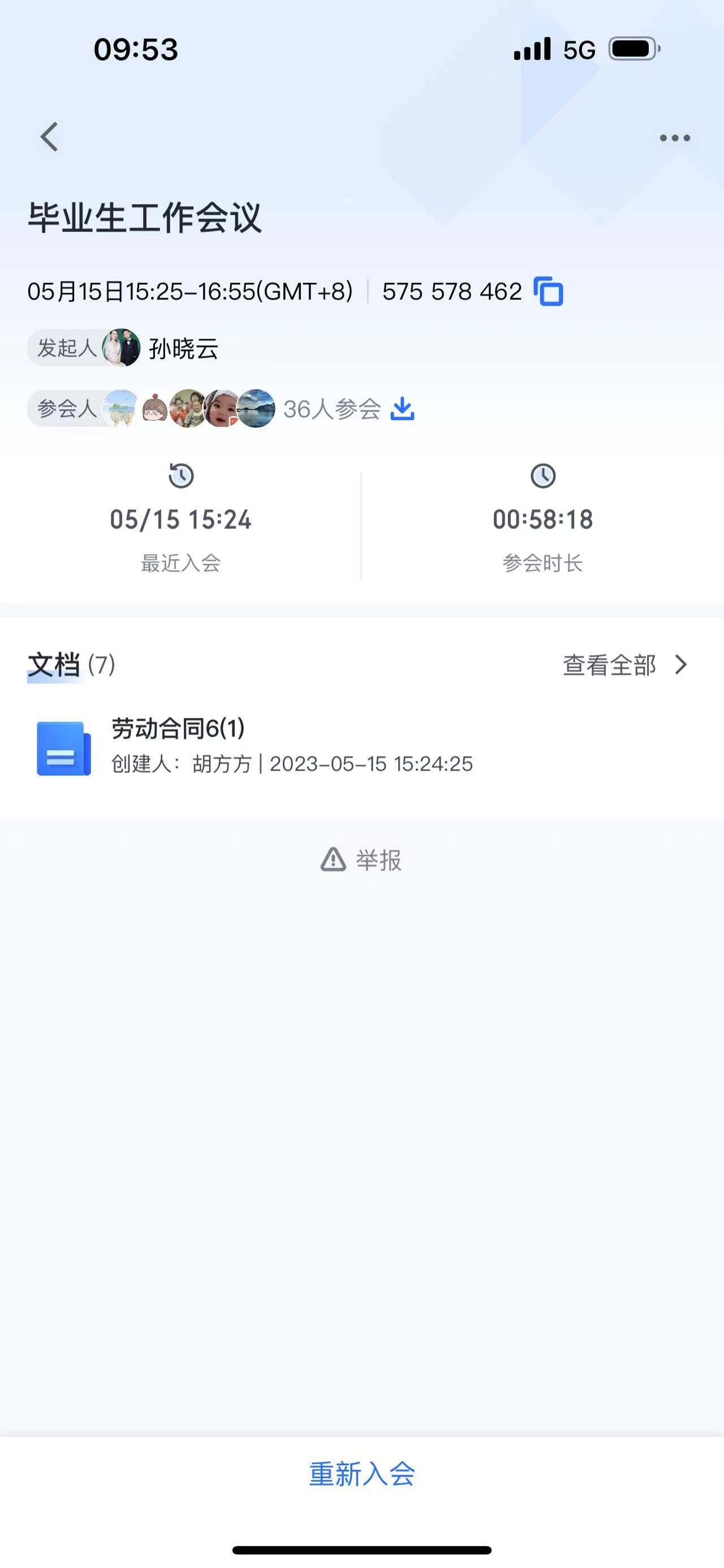Download the 36人参会 attendee list

point(402,409)
